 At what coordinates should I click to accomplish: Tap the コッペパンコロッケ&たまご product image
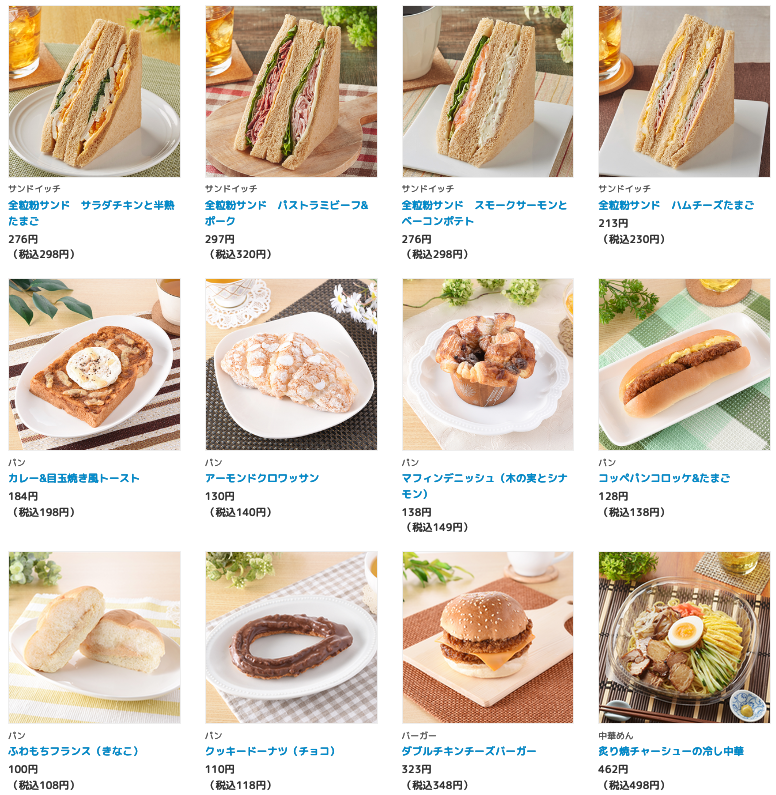point(684,364)
